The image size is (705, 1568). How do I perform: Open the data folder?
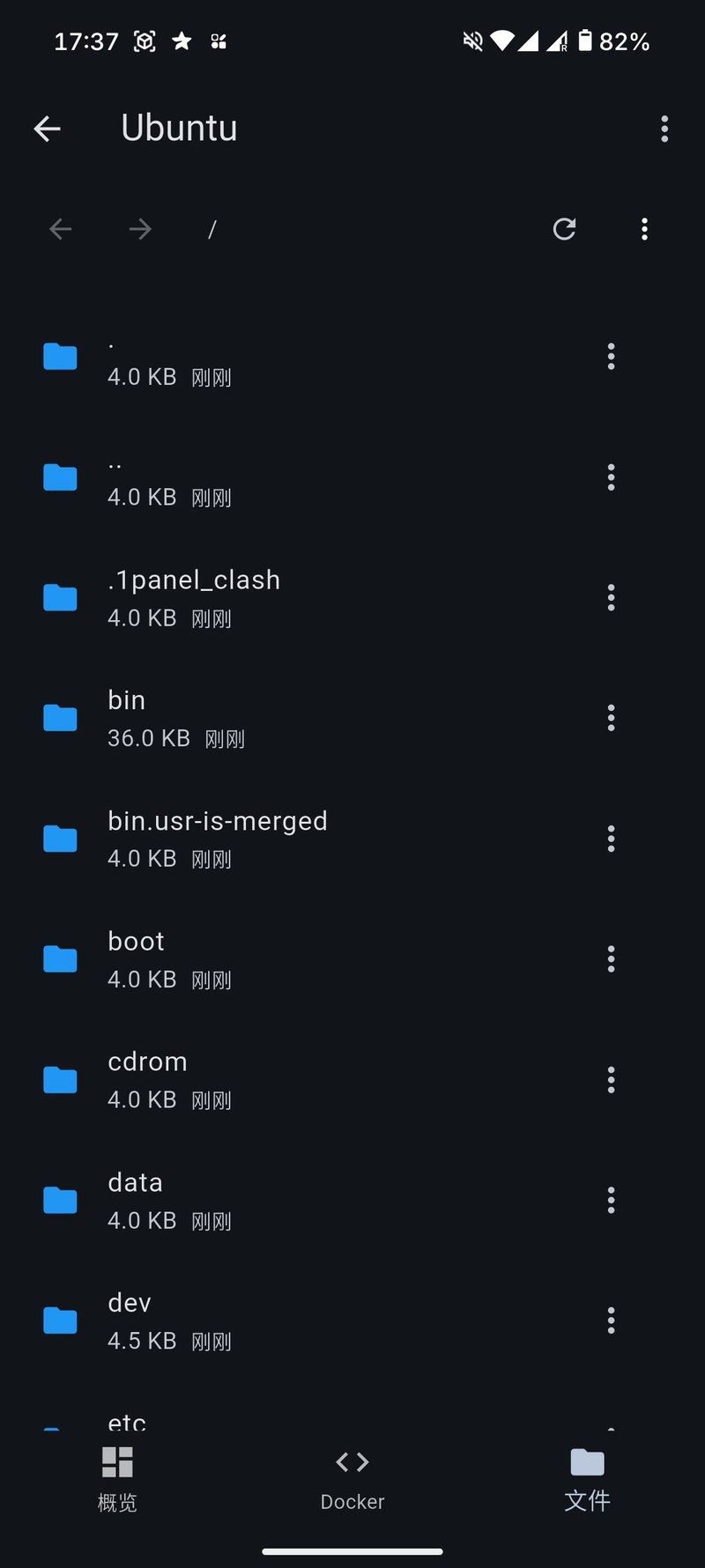pos(169,1200)
